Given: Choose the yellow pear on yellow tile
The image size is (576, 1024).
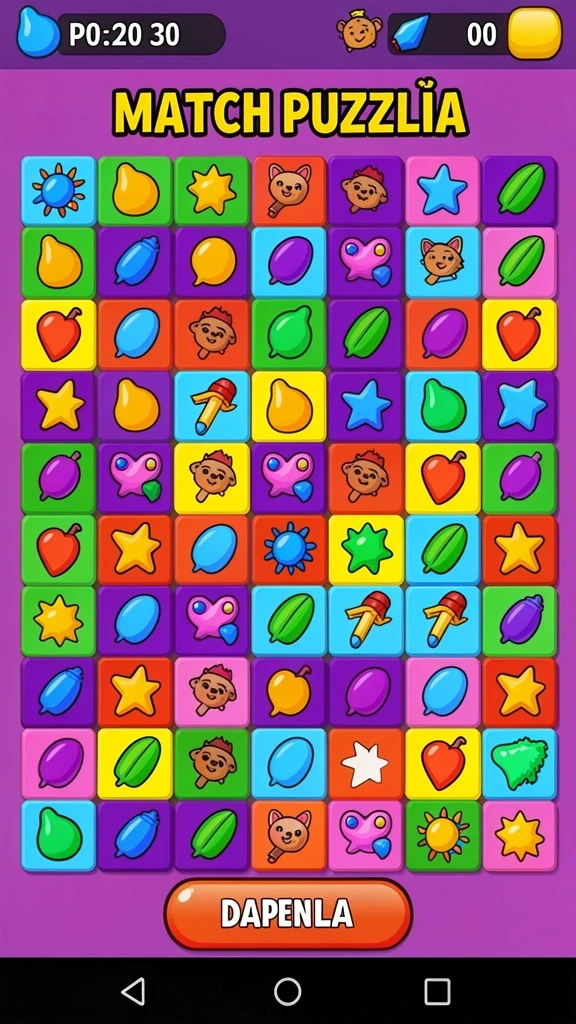Looking at the screenshot, I should [289, 406].
